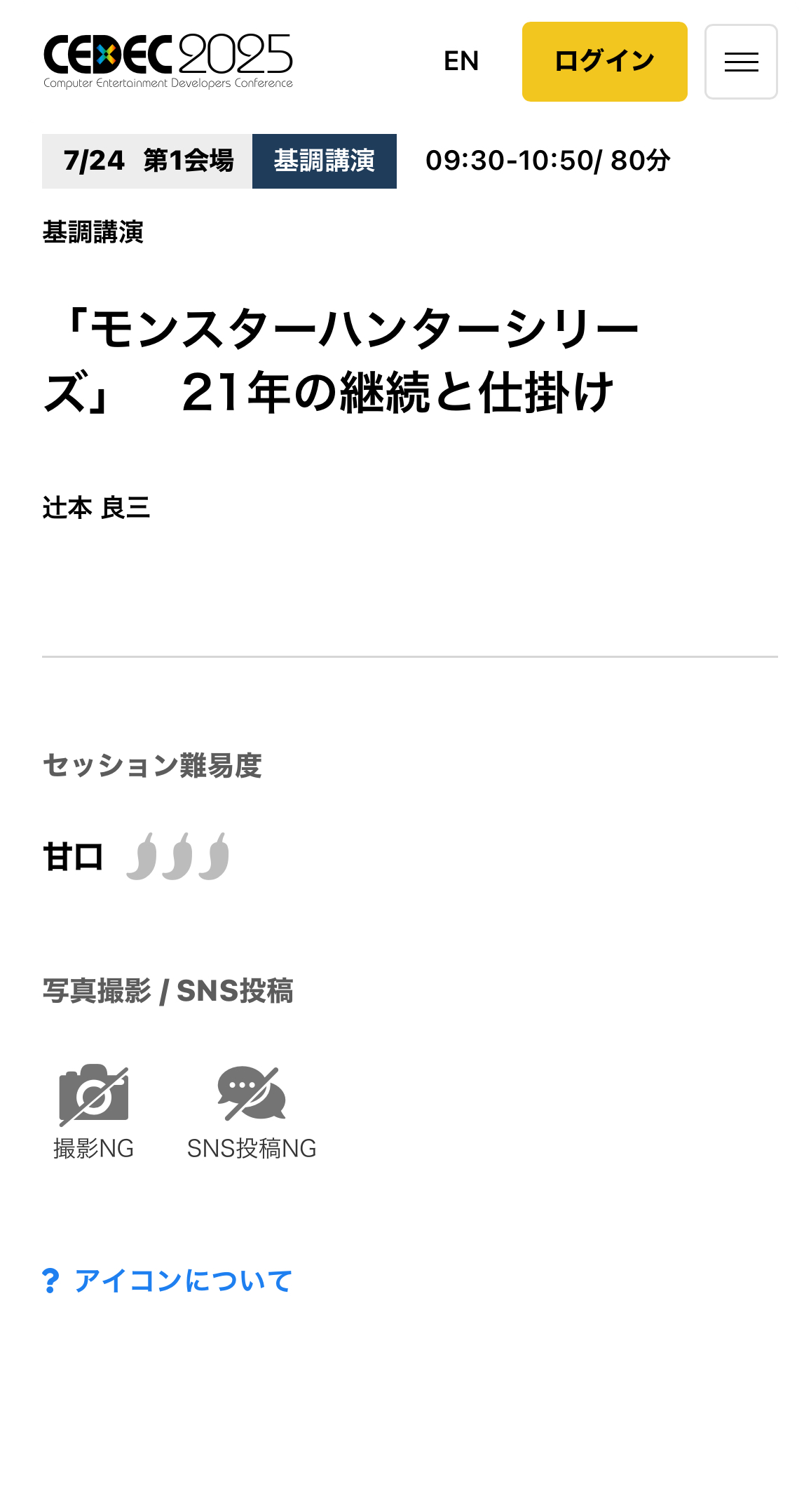Open the アイコンについて help link

click(167, 1281)
